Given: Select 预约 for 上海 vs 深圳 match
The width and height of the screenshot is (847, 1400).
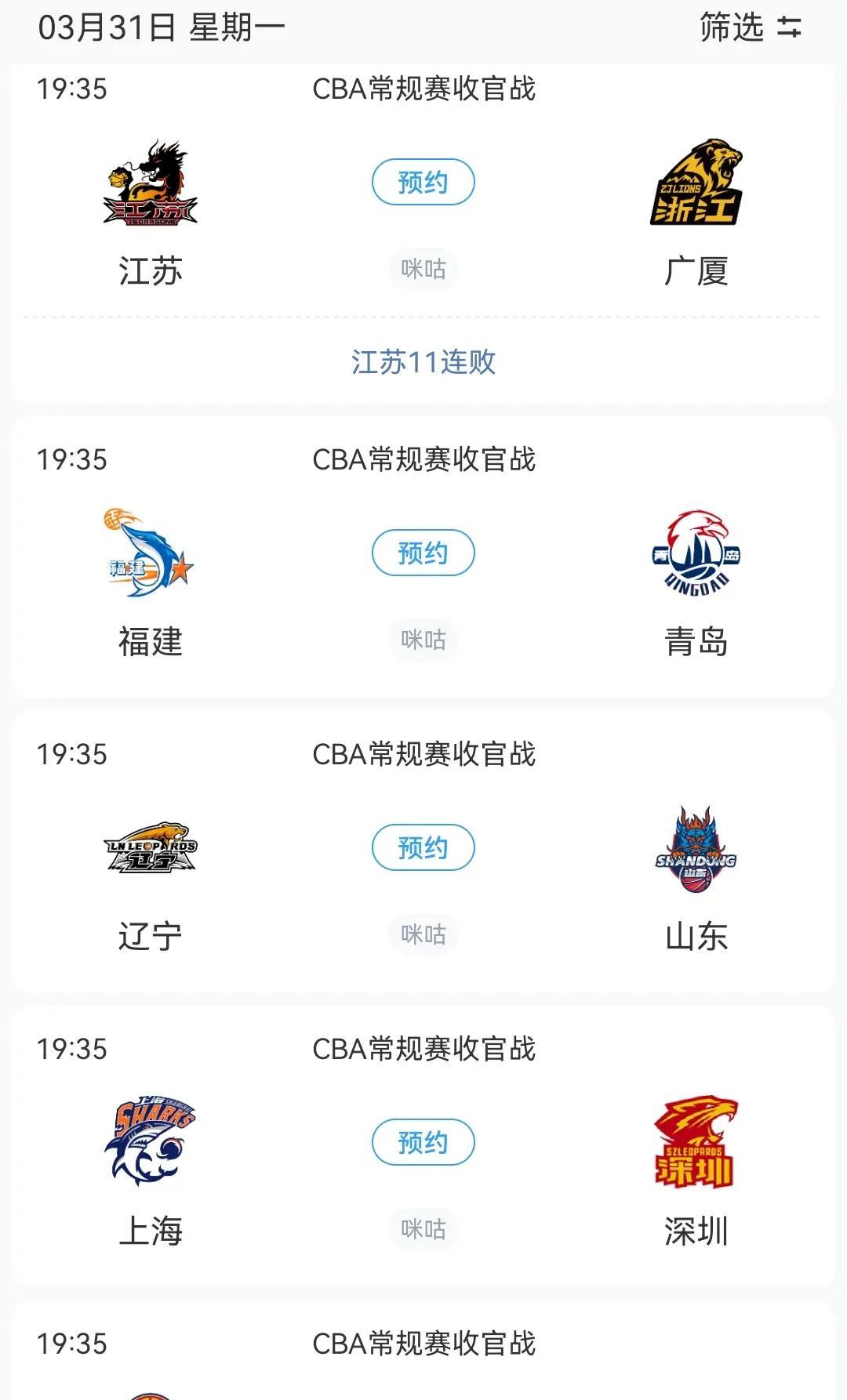Looking at the screenshot, I should (423, 1142).
